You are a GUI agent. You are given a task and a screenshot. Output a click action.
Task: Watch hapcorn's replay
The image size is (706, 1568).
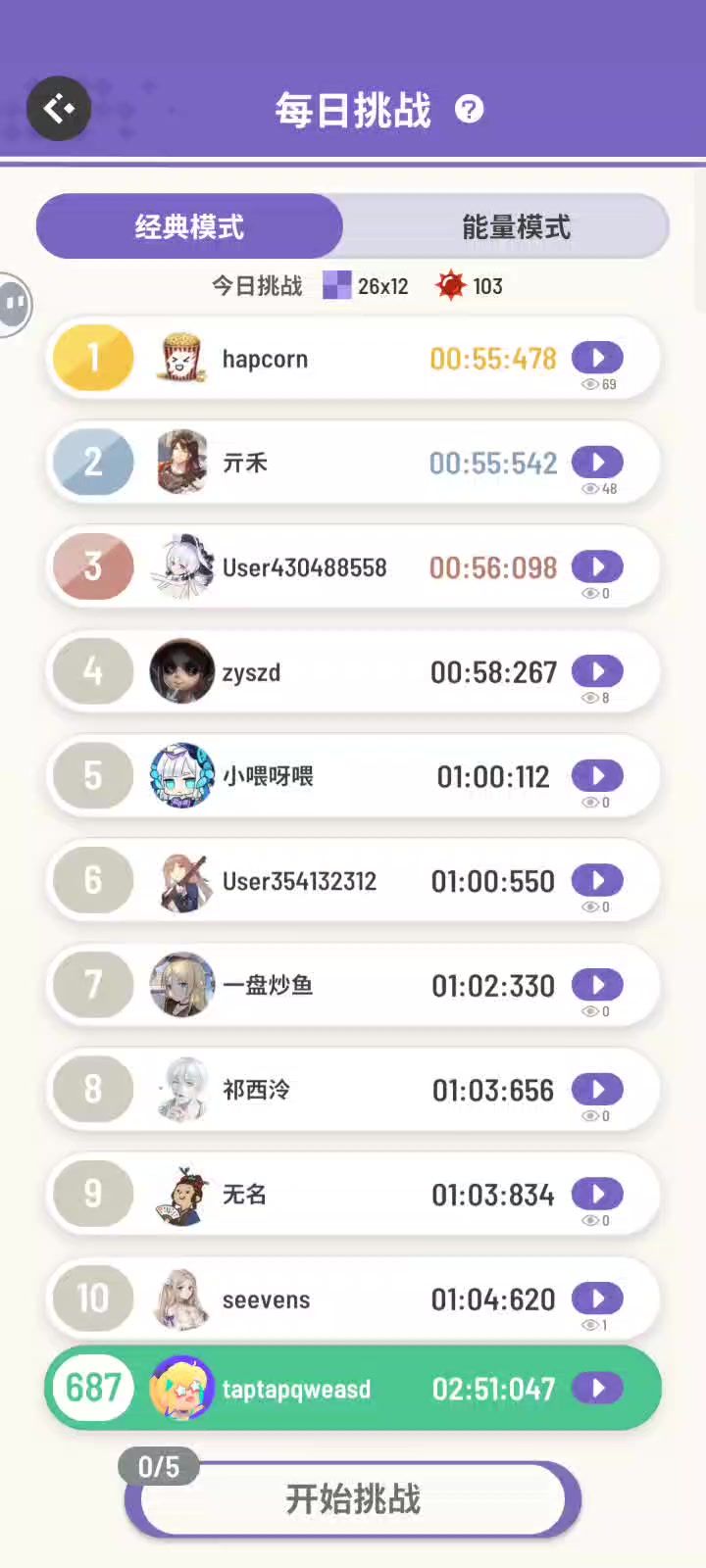click(x=597, y=358)
